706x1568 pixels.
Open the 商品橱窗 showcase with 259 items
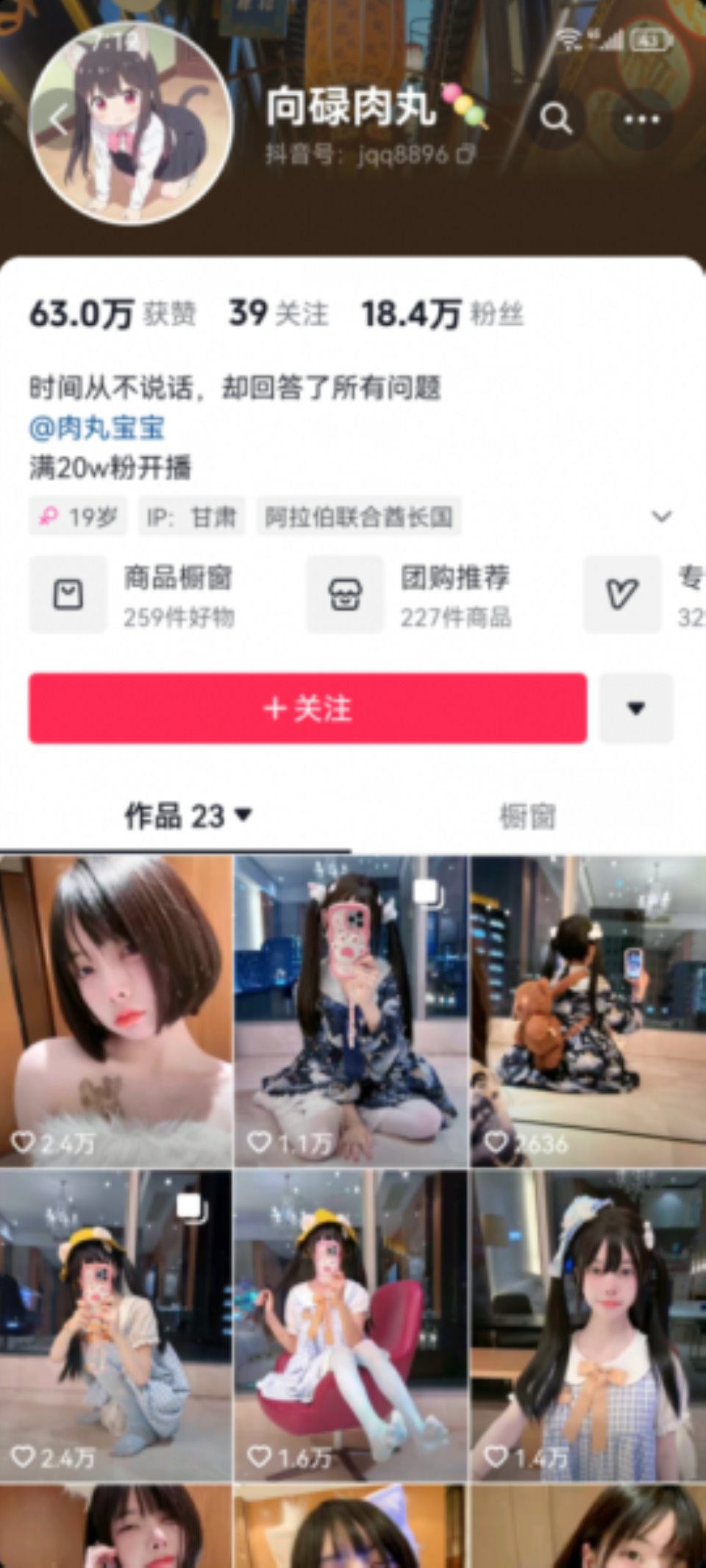[x=132, y=595]
